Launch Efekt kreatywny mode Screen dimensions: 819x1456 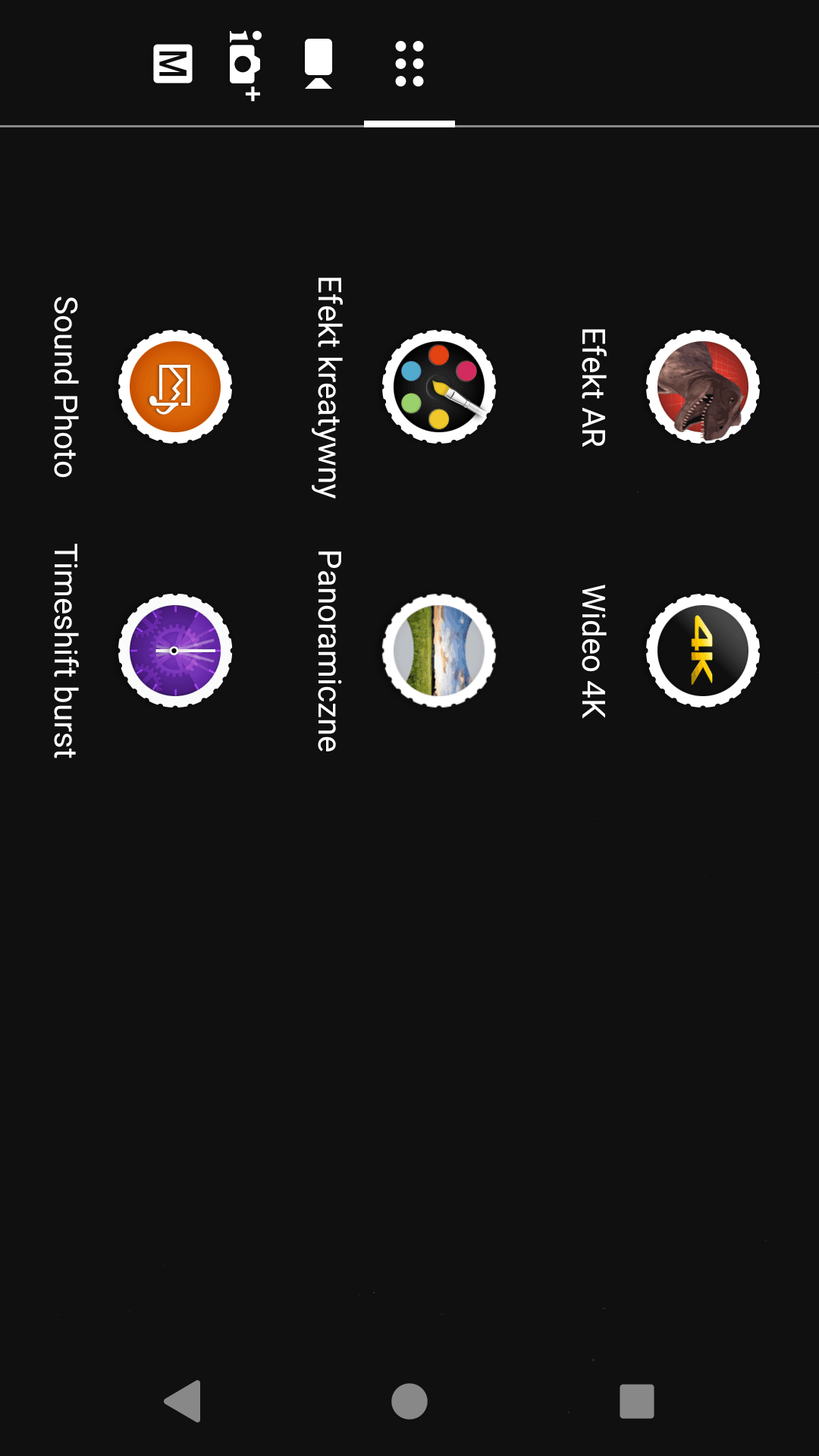point(439,387)
